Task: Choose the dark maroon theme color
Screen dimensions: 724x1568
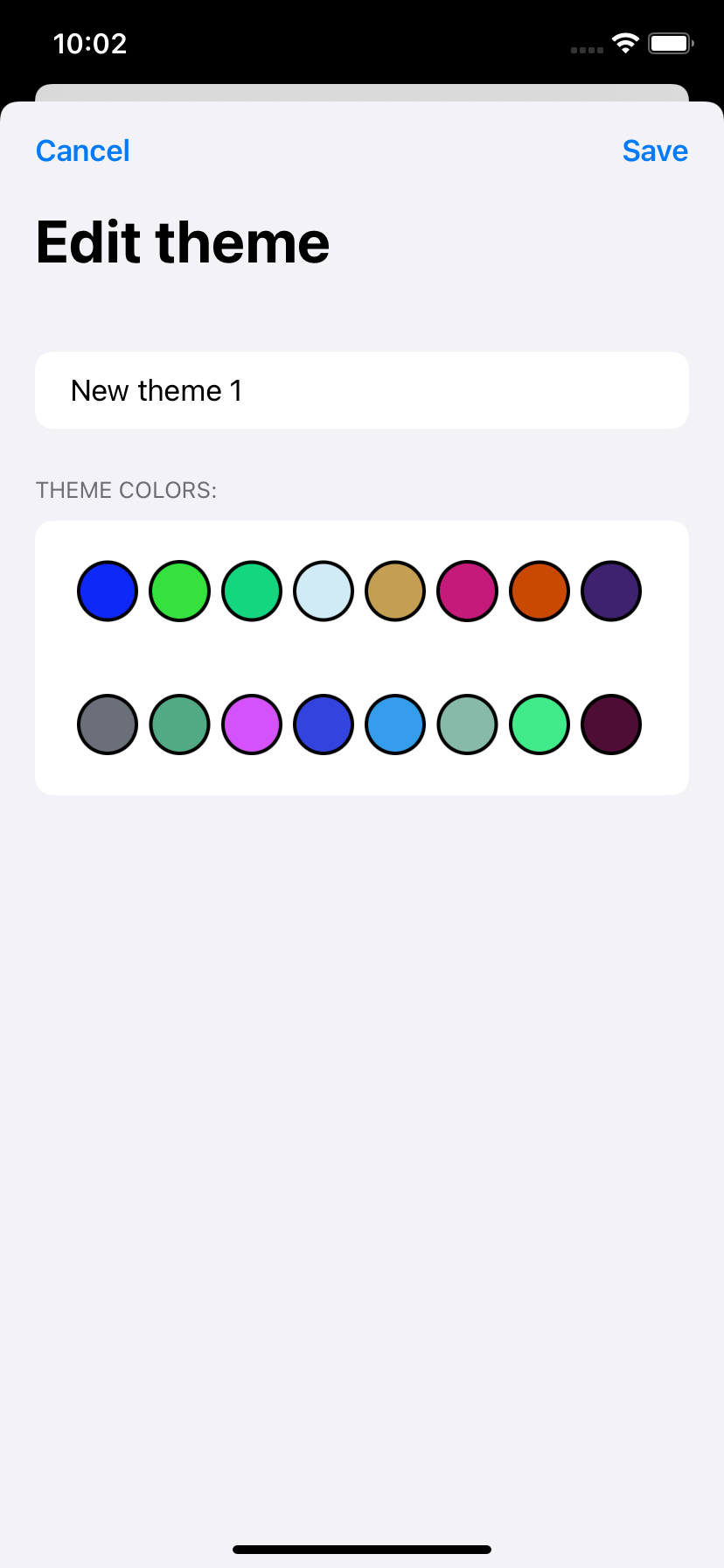Action: [610, 724]
